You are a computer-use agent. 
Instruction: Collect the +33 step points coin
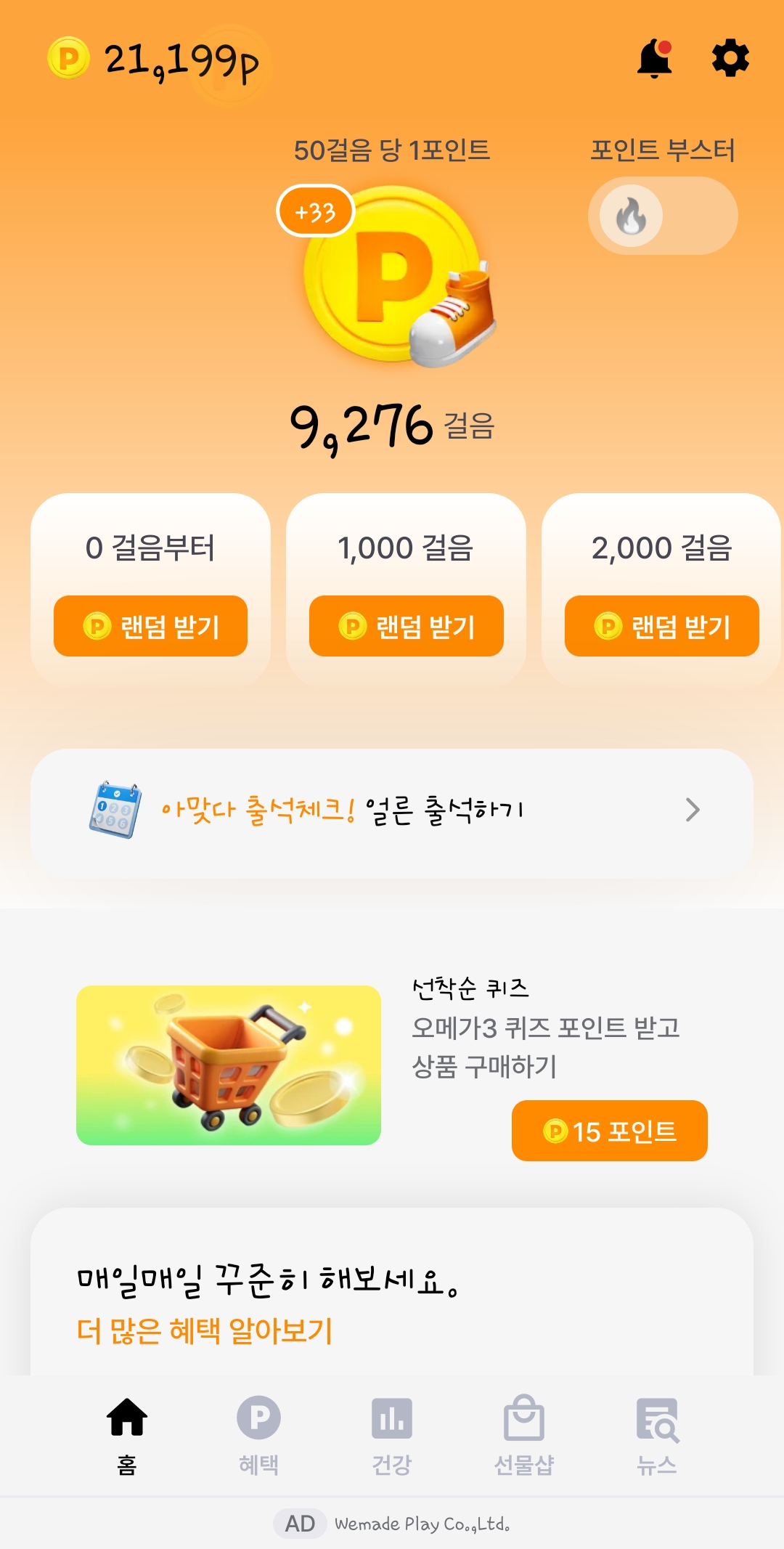(x=392, y=276)
